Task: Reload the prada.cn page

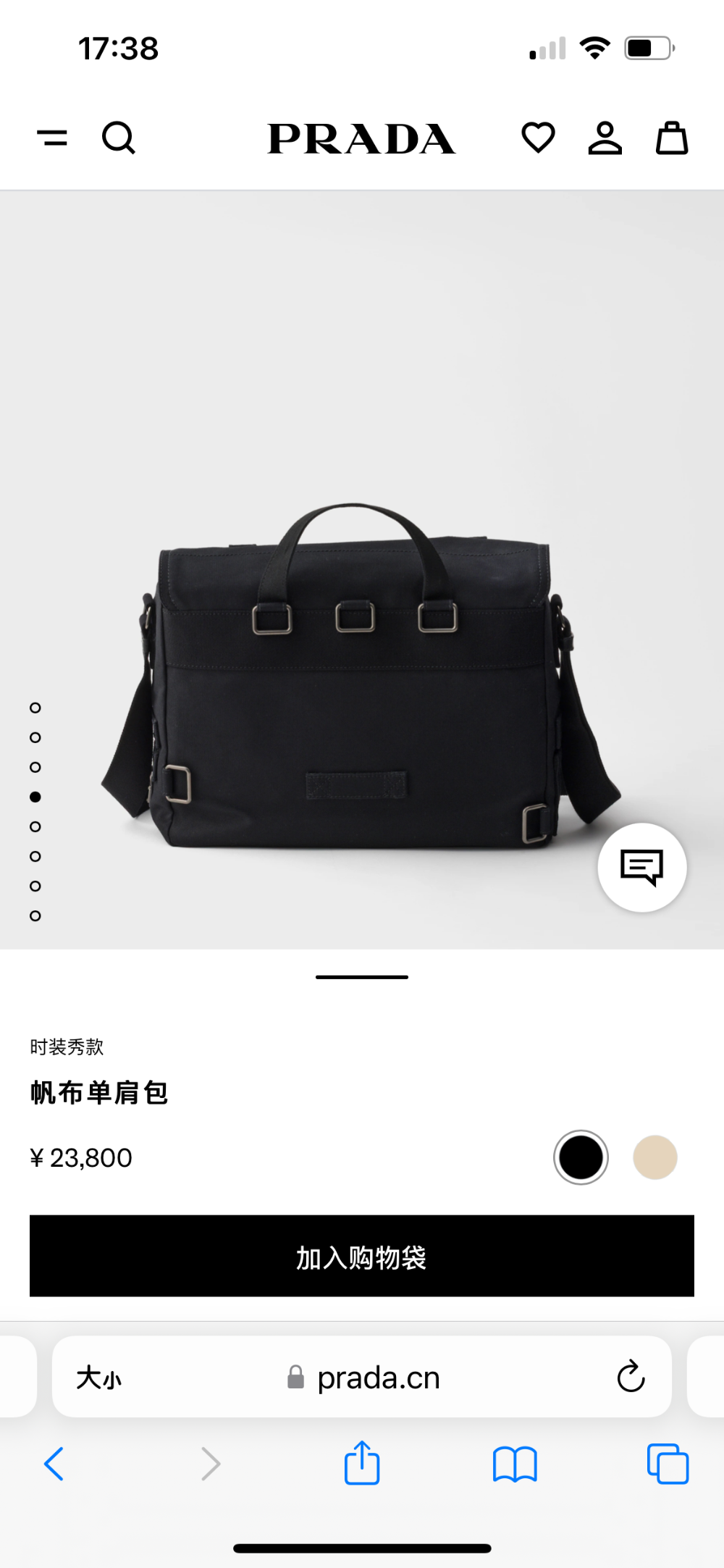Action: pos(631,1376)
